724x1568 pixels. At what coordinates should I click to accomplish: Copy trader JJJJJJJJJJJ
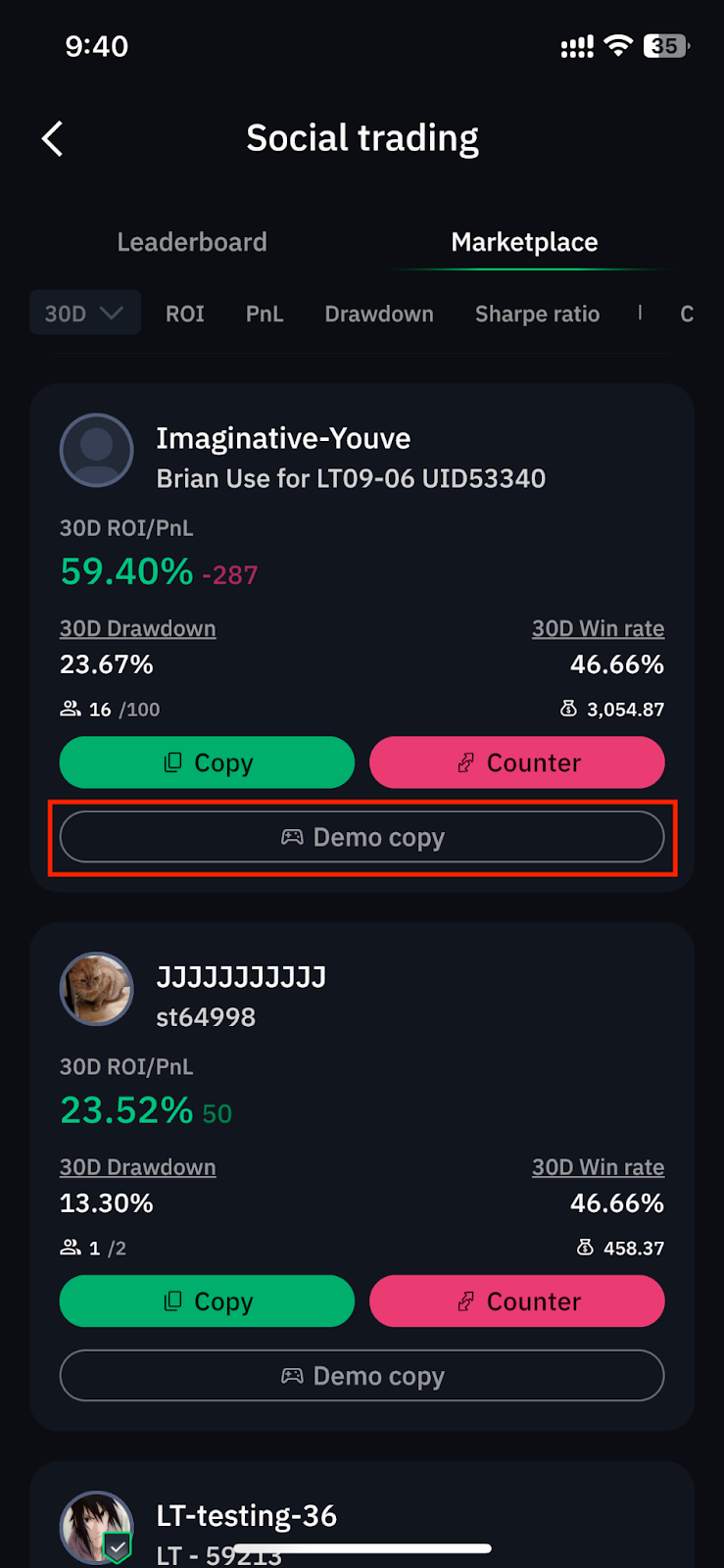207,1301
